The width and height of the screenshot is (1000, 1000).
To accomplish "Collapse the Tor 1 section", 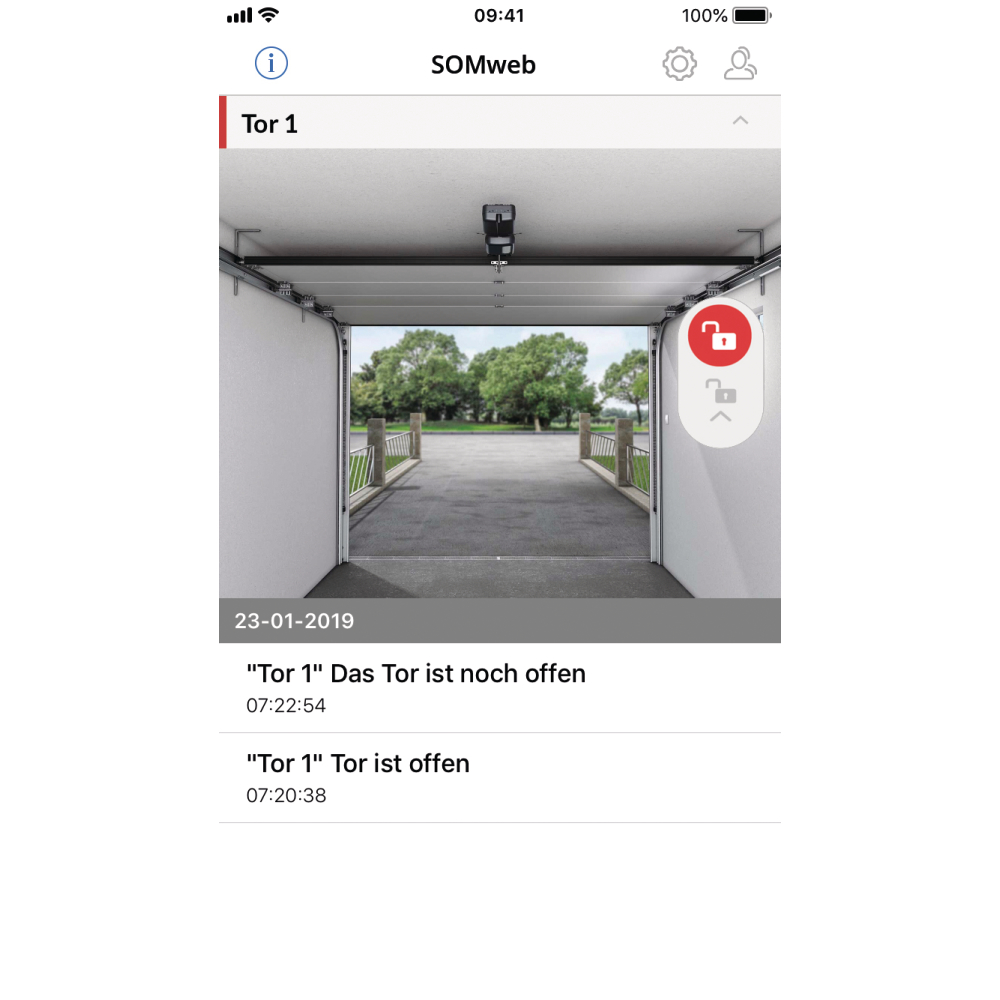I will pyautogui.click(x=740, y=121).
